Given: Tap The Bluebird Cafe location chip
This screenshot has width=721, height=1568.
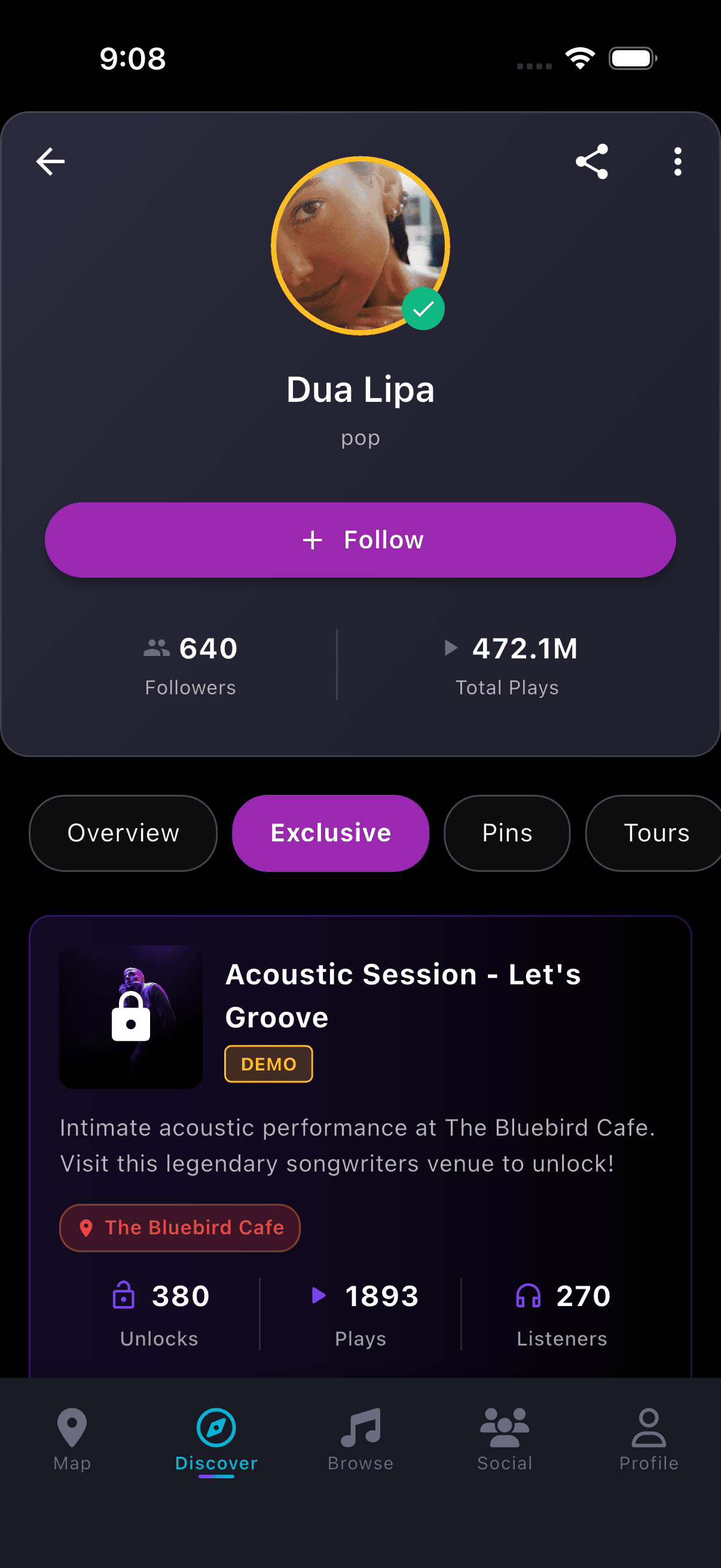Looking at the screenshot, I should pos(179,1228).
